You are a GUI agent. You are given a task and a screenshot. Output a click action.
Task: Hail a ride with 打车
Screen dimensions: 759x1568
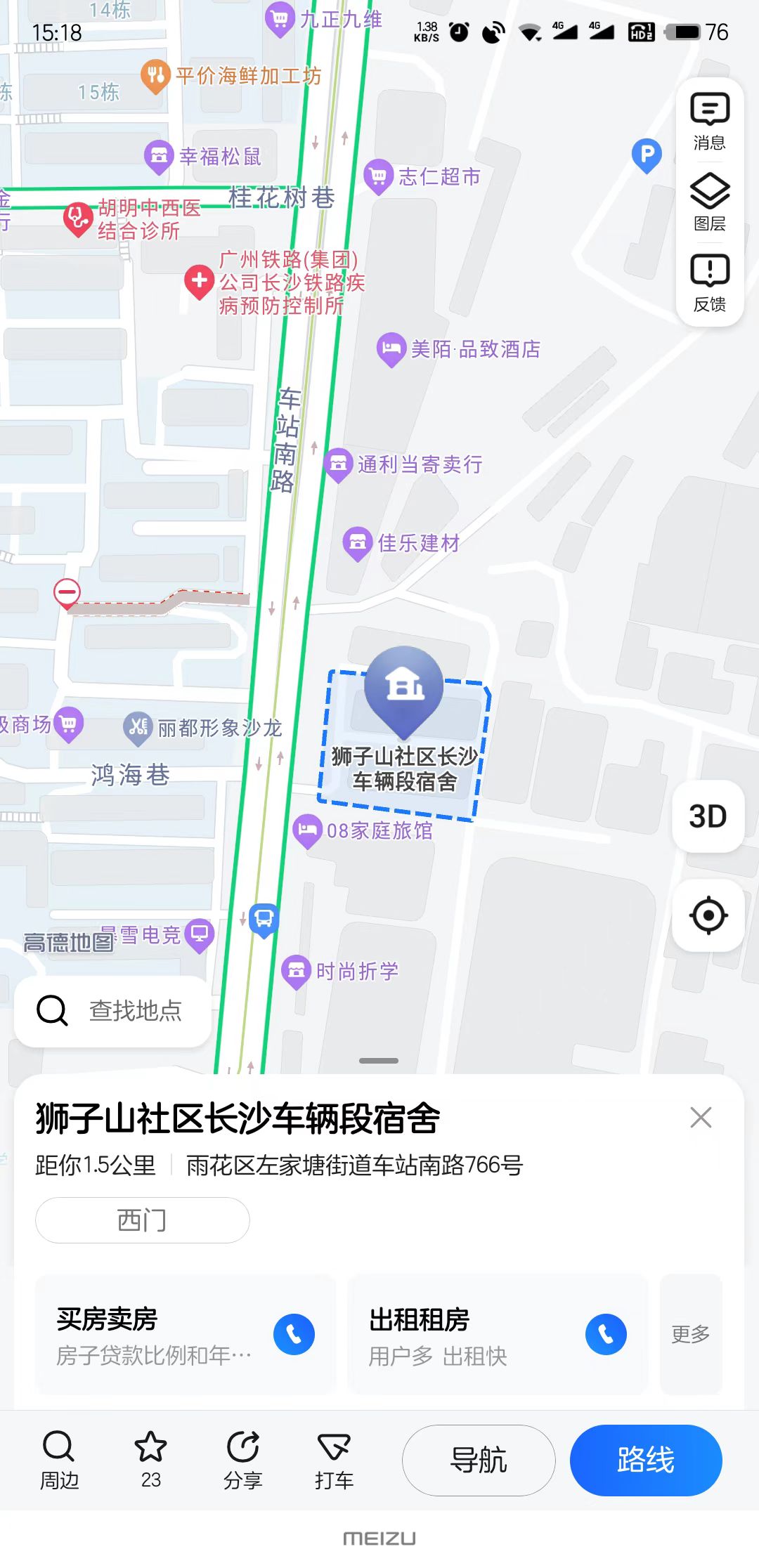coord(334,1460)
